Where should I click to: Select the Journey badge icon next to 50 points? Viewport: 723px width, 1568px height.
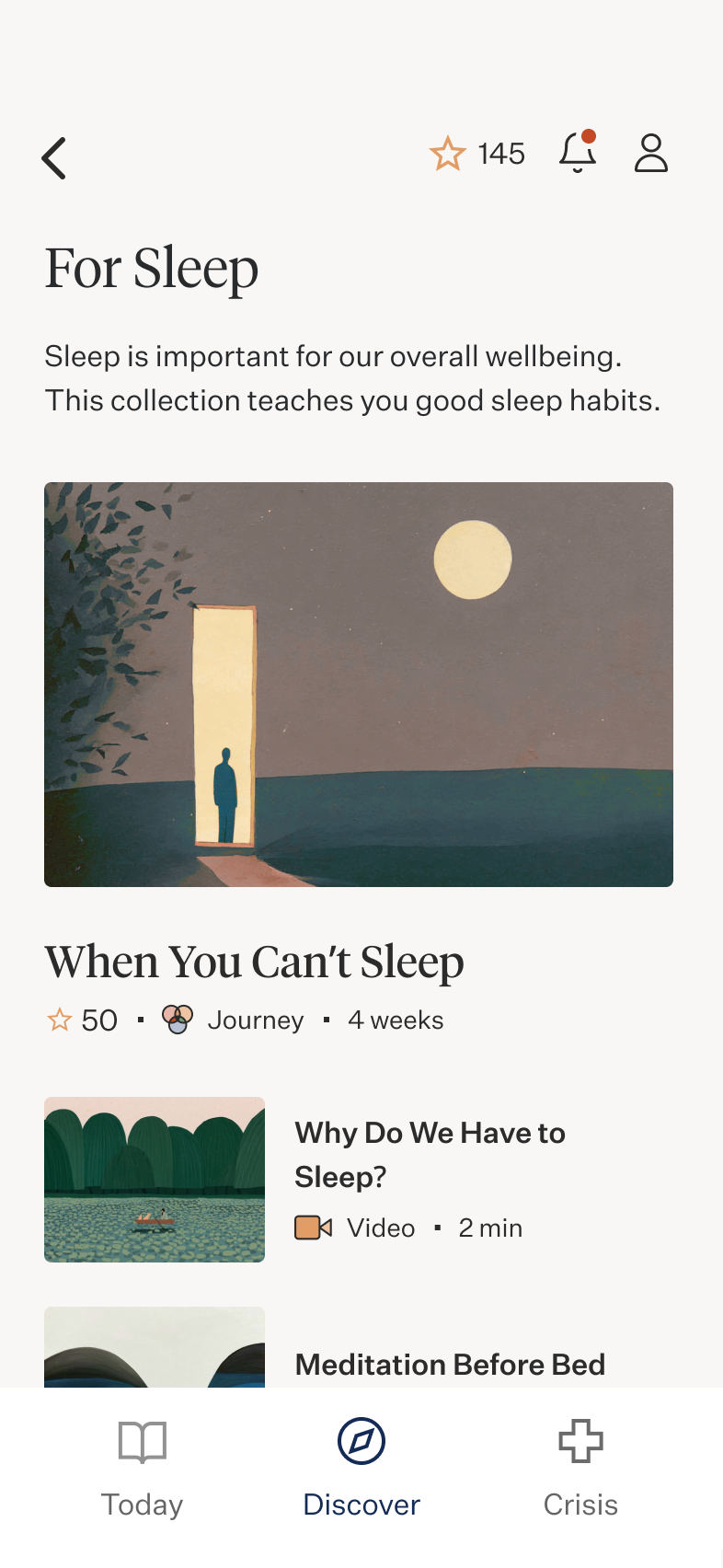(x=177, y=1019)
